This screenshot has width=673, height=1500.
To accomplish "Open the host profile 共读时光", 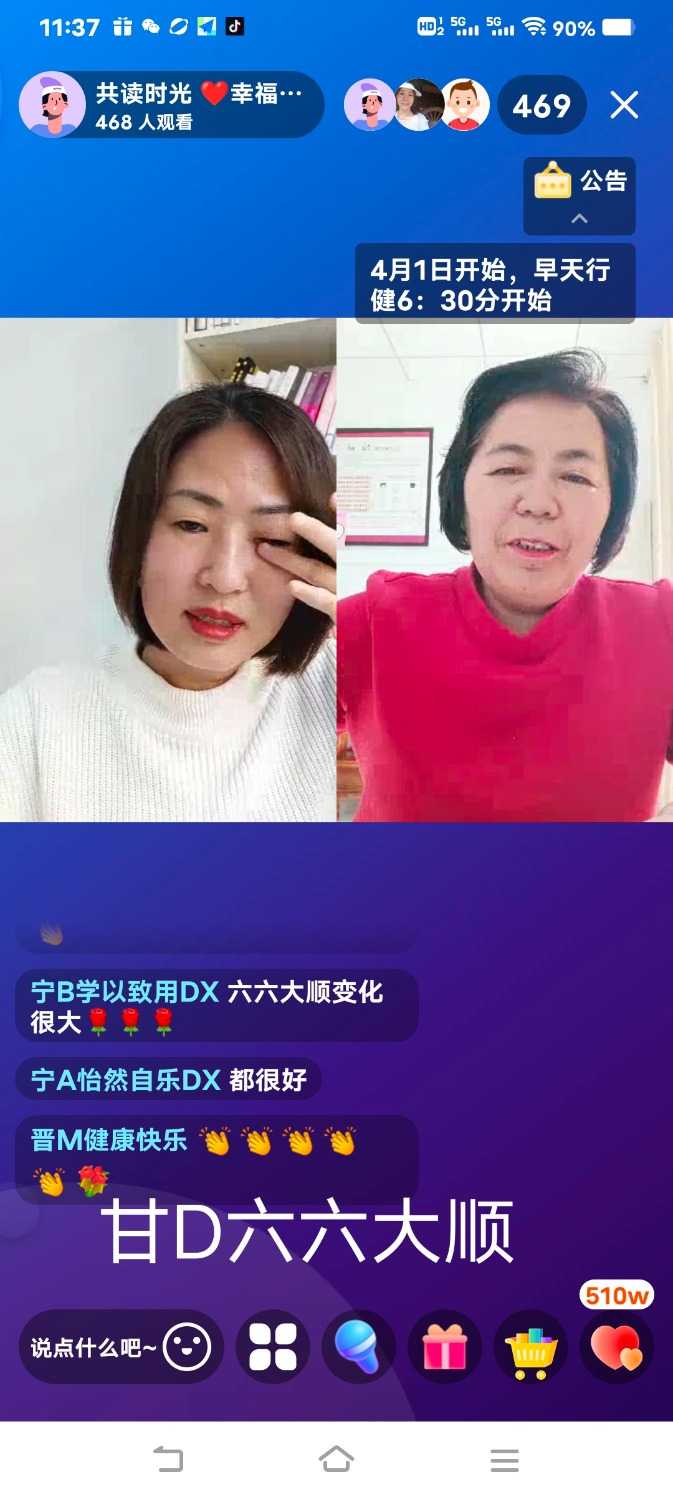I will point(170,105).
